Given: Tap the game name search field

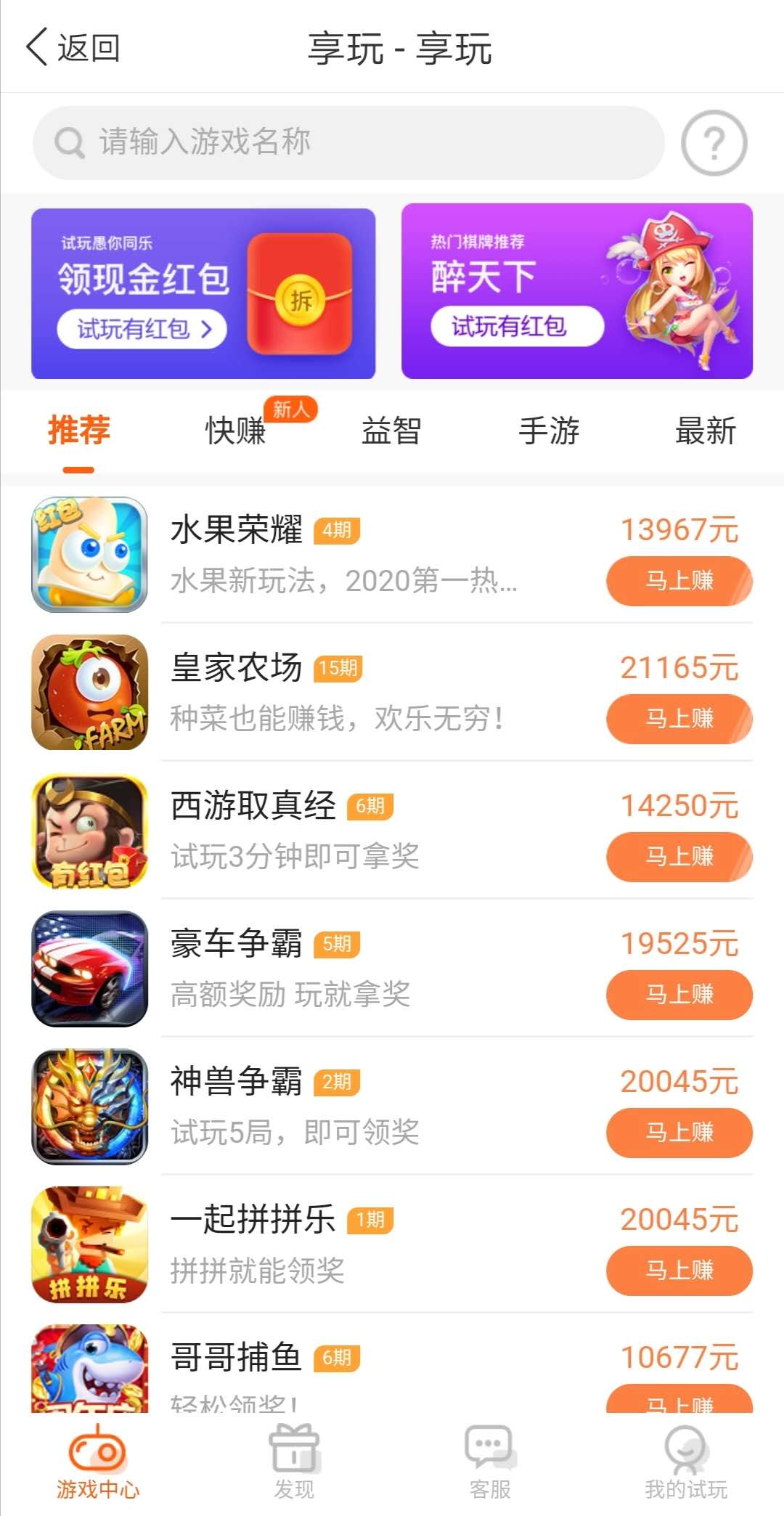Looking at the screenshot, I should (x=348, y=143).
